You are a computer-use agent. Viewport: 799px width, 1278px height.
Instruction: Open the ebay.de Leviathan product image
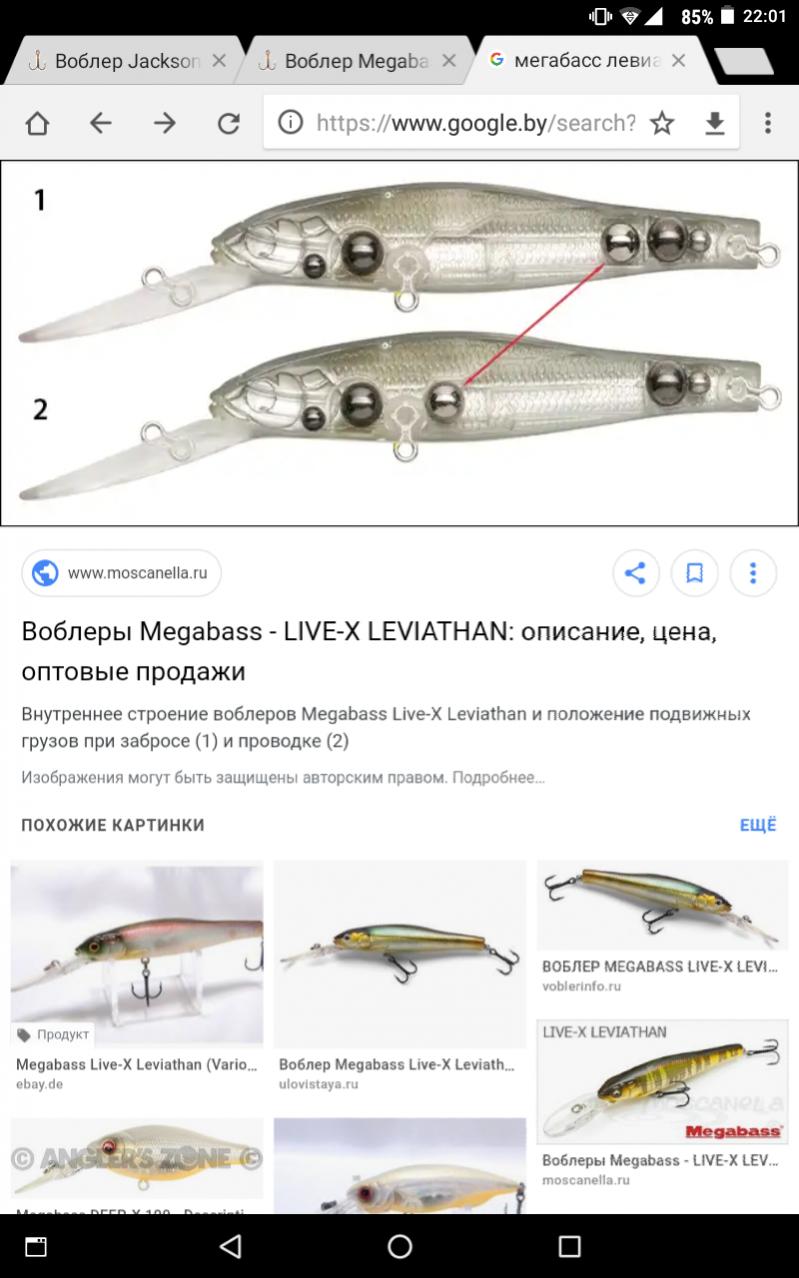click(137, 955)
